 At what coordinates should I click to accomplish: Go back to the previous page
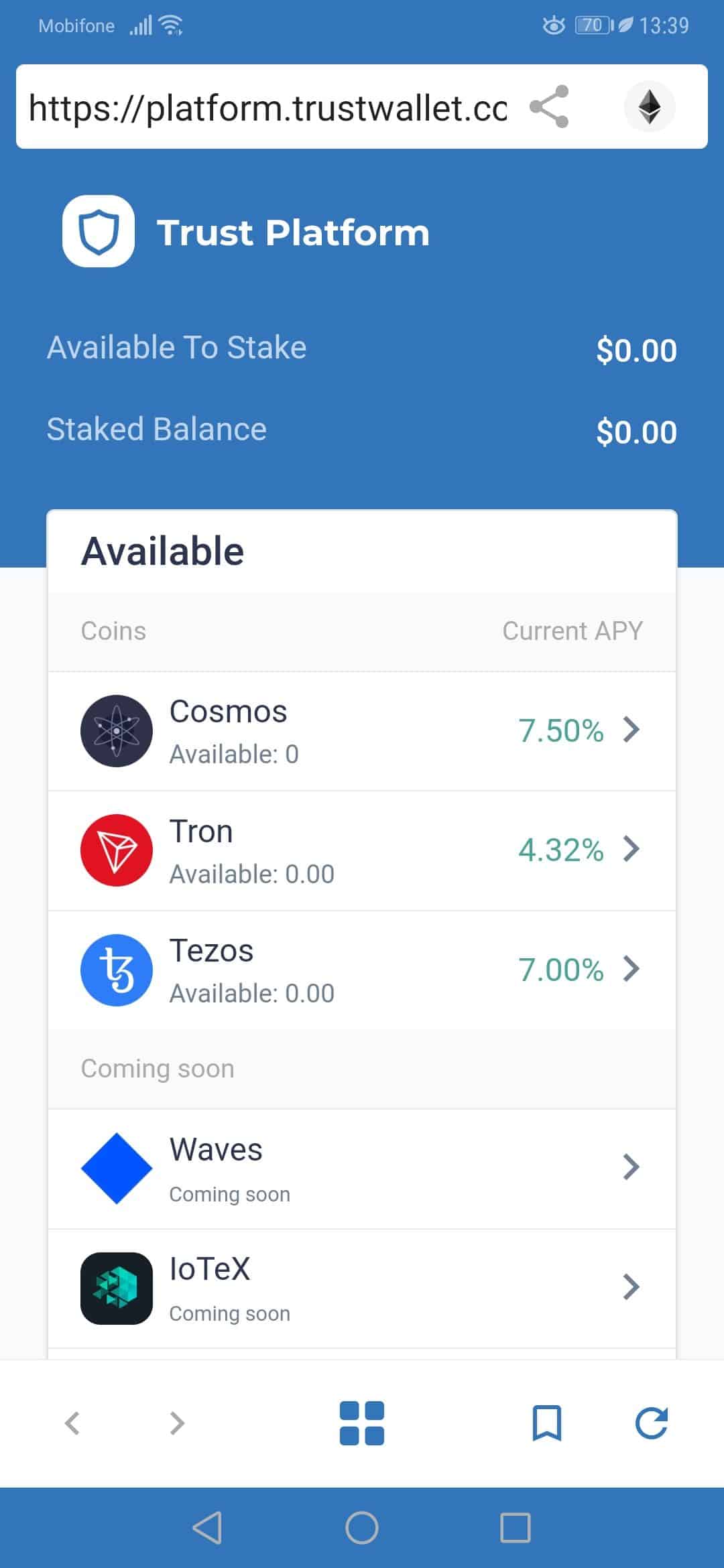point(72,1423)
